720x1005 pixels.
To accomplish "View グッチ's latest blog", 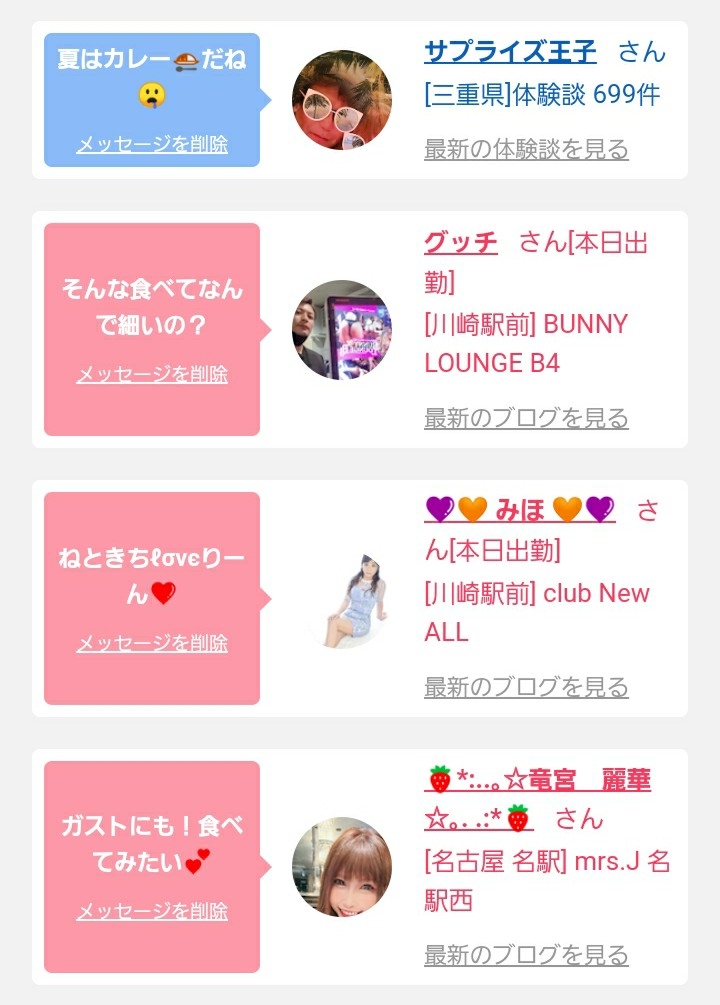I will point(526,417).
